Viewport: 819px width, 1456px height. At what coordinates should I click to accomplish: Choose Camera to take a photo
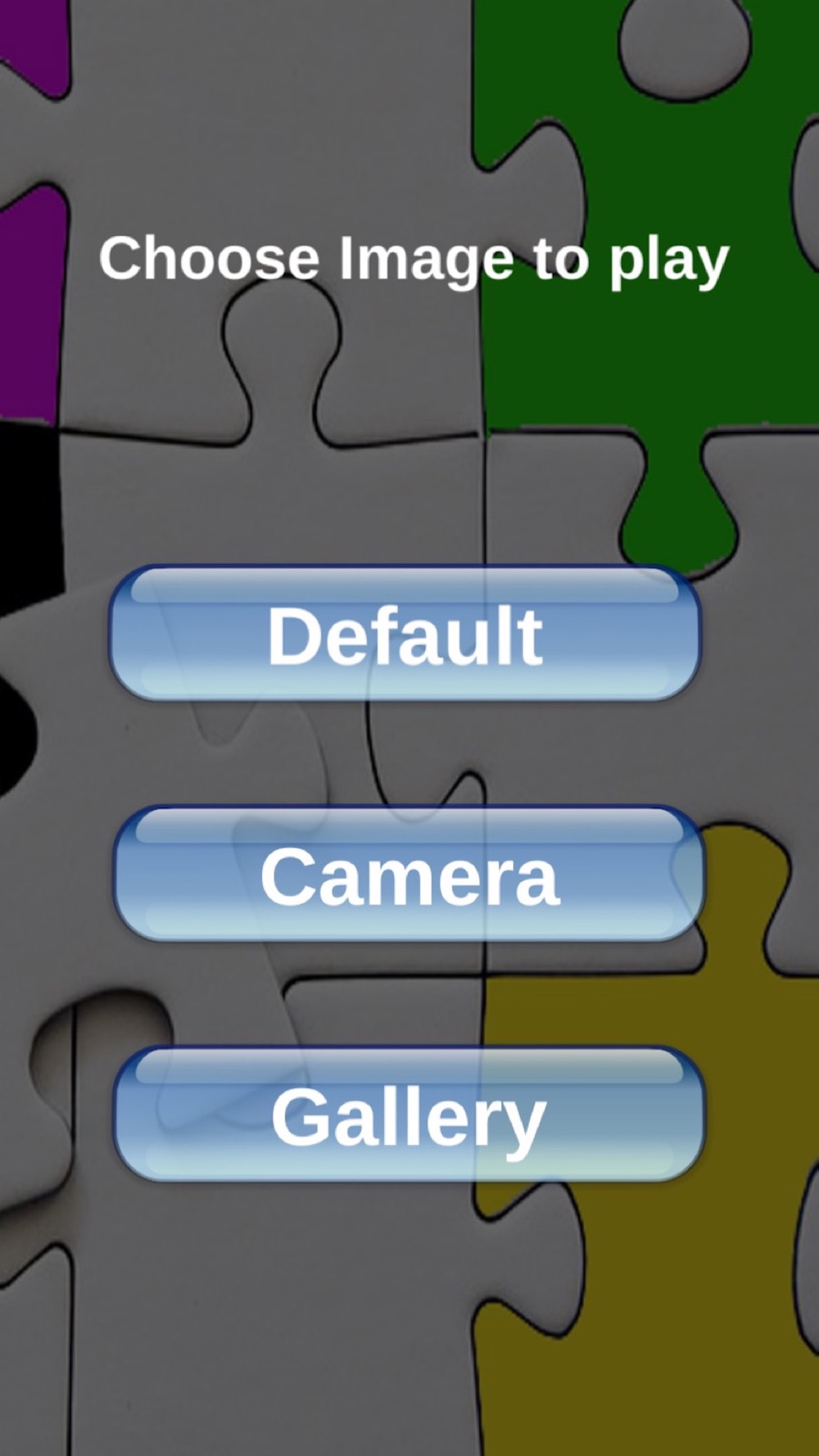point(408,874)
